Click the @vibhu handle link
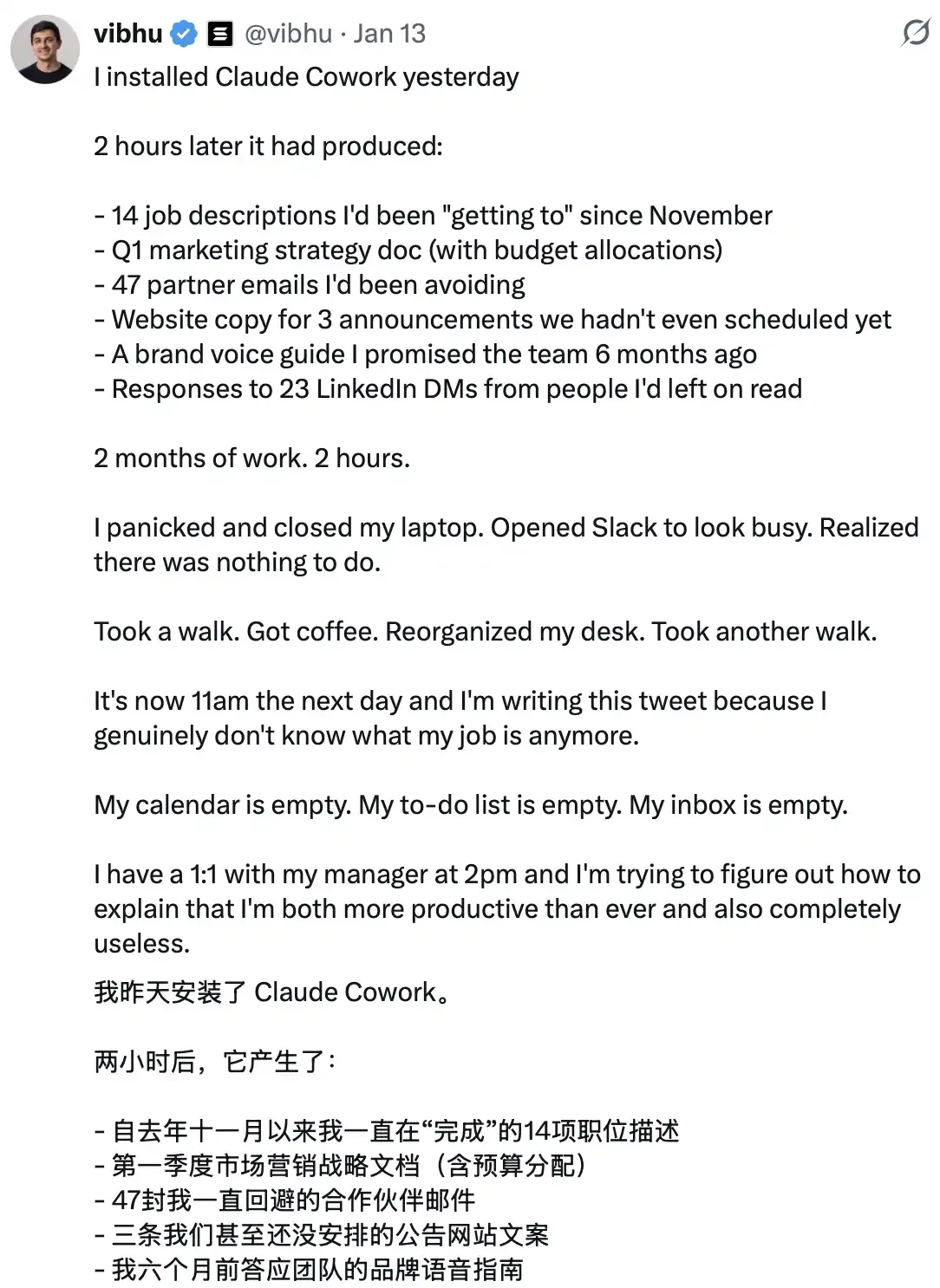The image size is (940, 1288). coord(286,34)
